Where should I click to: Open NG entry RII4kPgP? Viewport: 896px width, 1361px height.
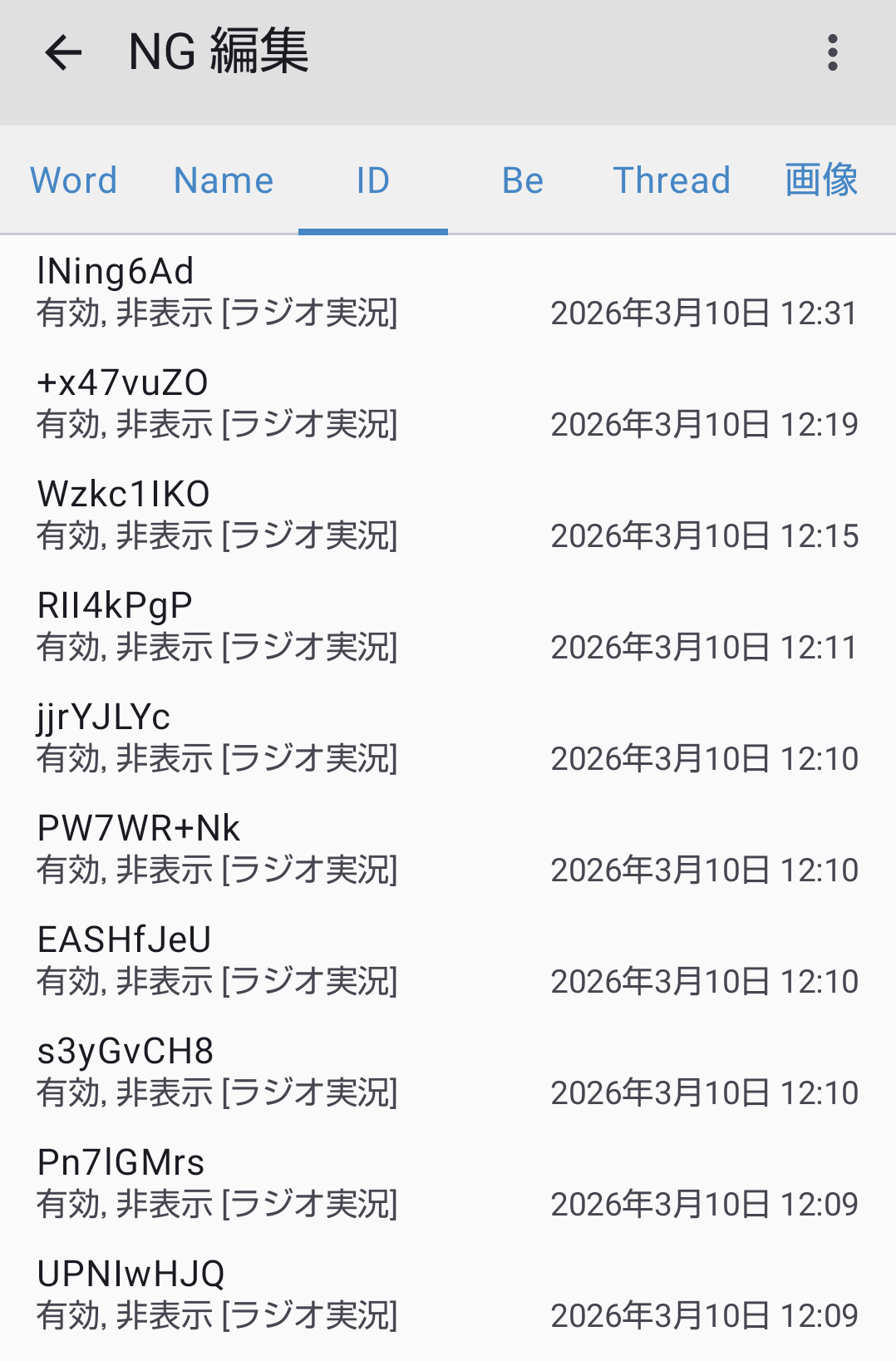[x=448, y=626]
